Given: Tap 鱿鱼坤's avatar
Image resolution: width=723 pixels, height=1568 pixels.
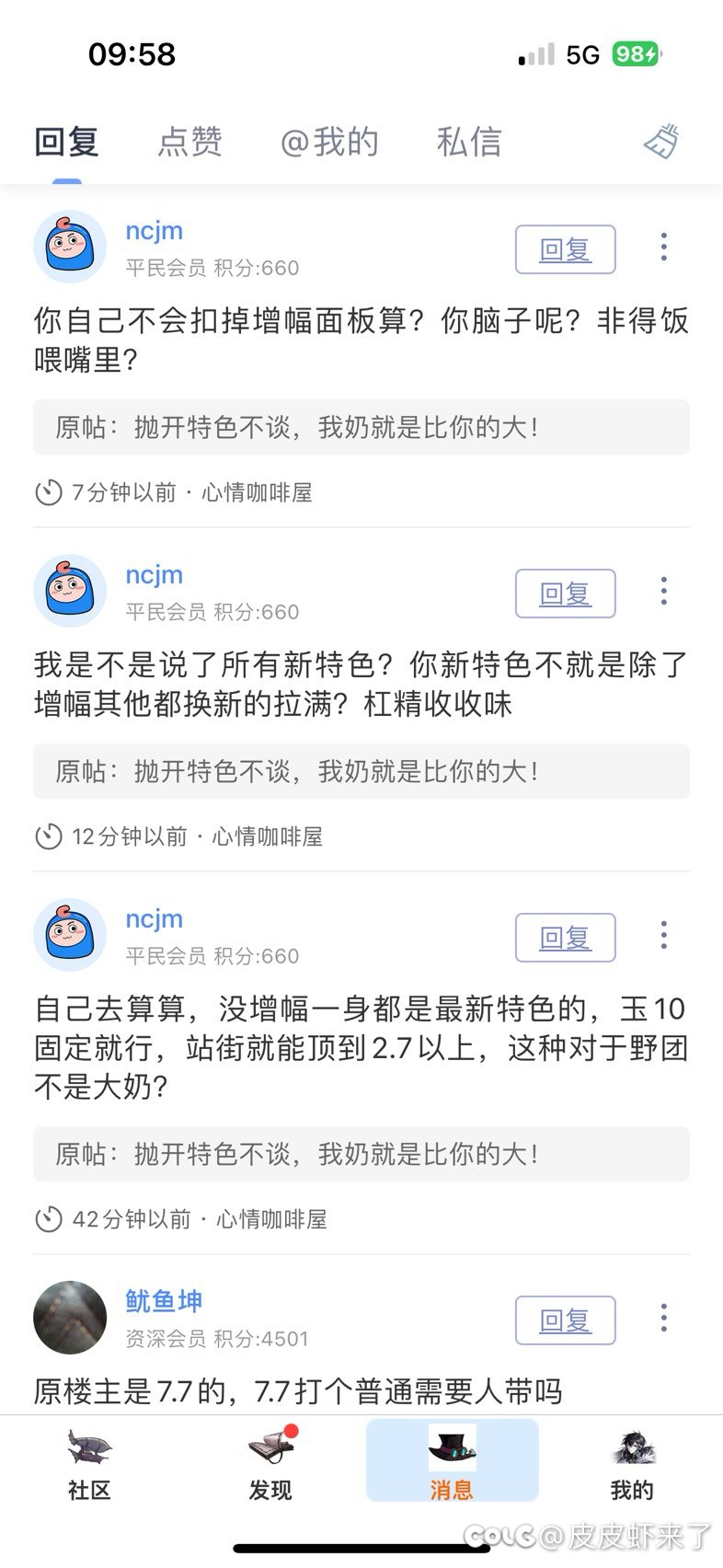Looking at the screenshot, I should coord(70,1318).
